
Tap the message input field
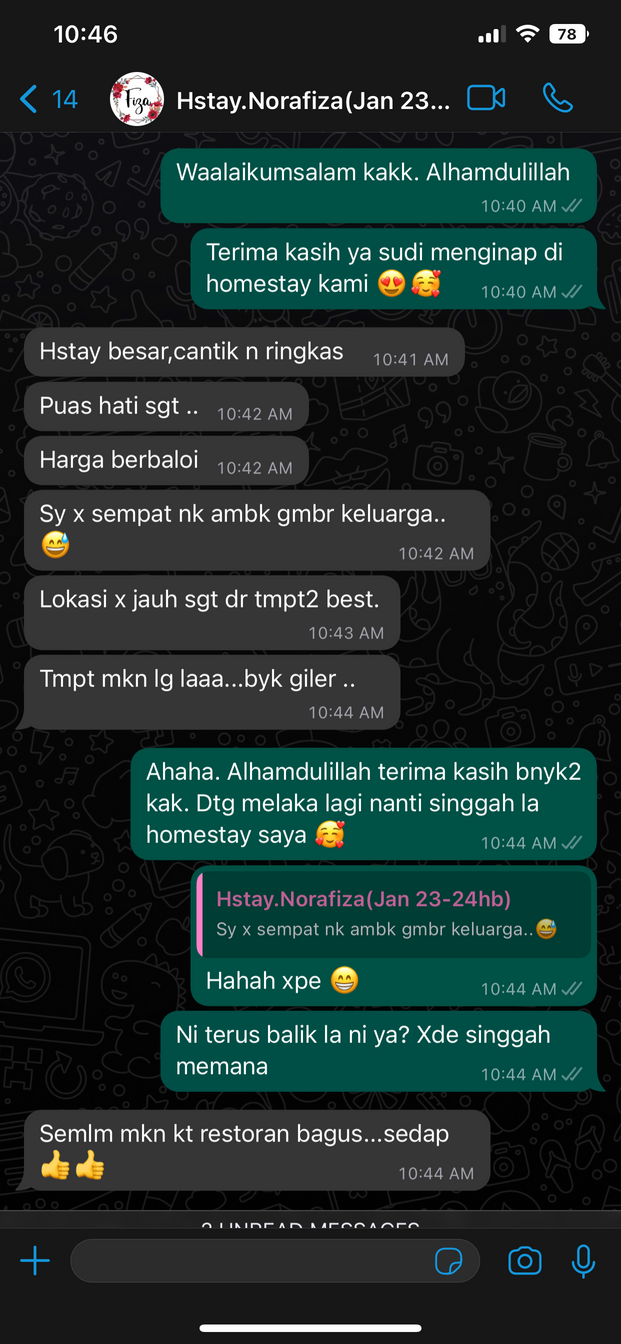pos(250,1261)
